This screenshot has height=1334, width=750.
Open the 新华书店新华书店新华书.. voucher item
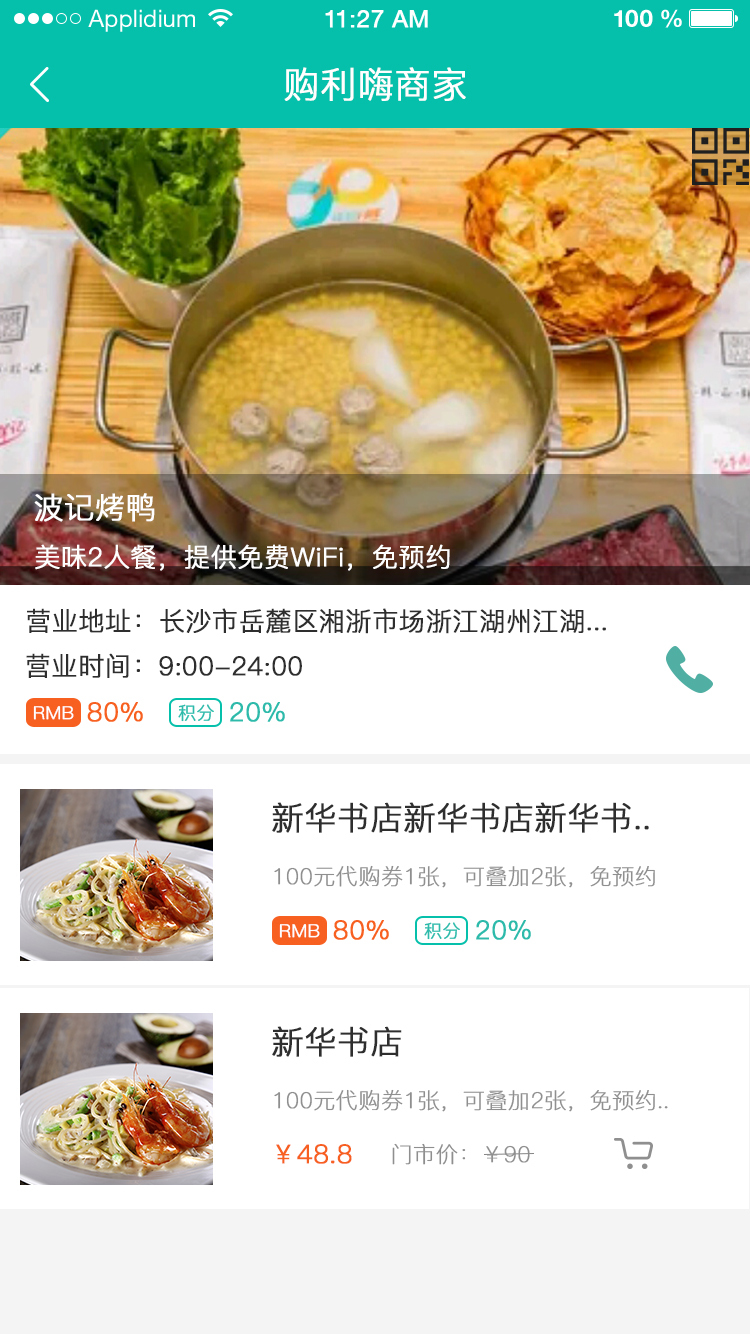460,820
